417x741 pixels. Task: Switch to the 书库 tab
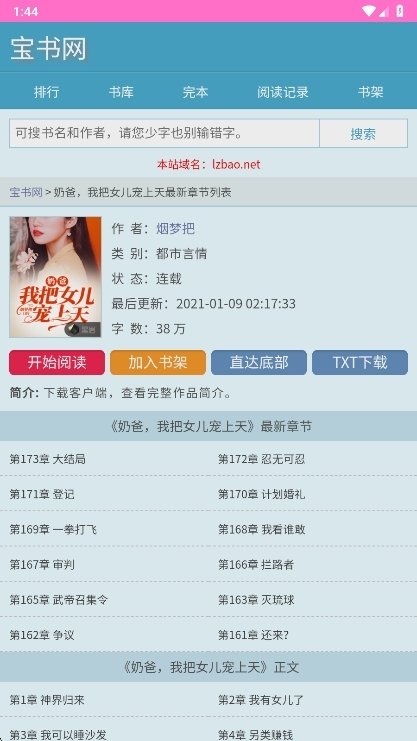click(121, 92)
